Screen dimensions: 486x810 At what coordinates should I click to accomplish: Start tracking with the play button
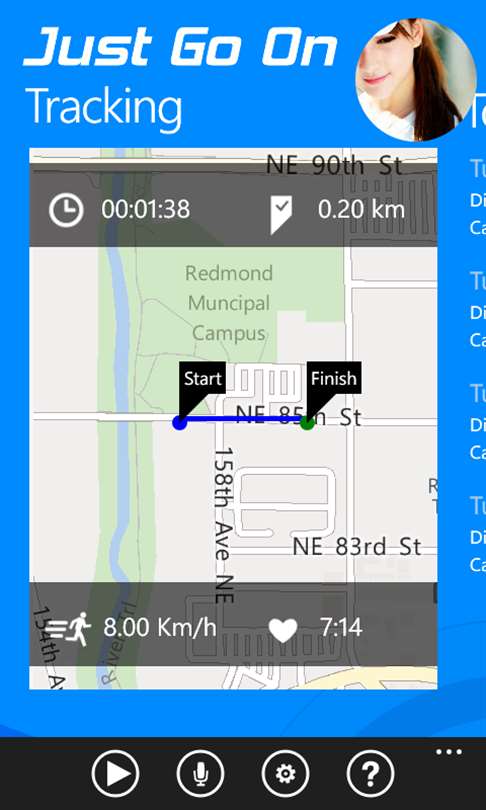coord(115,774)
